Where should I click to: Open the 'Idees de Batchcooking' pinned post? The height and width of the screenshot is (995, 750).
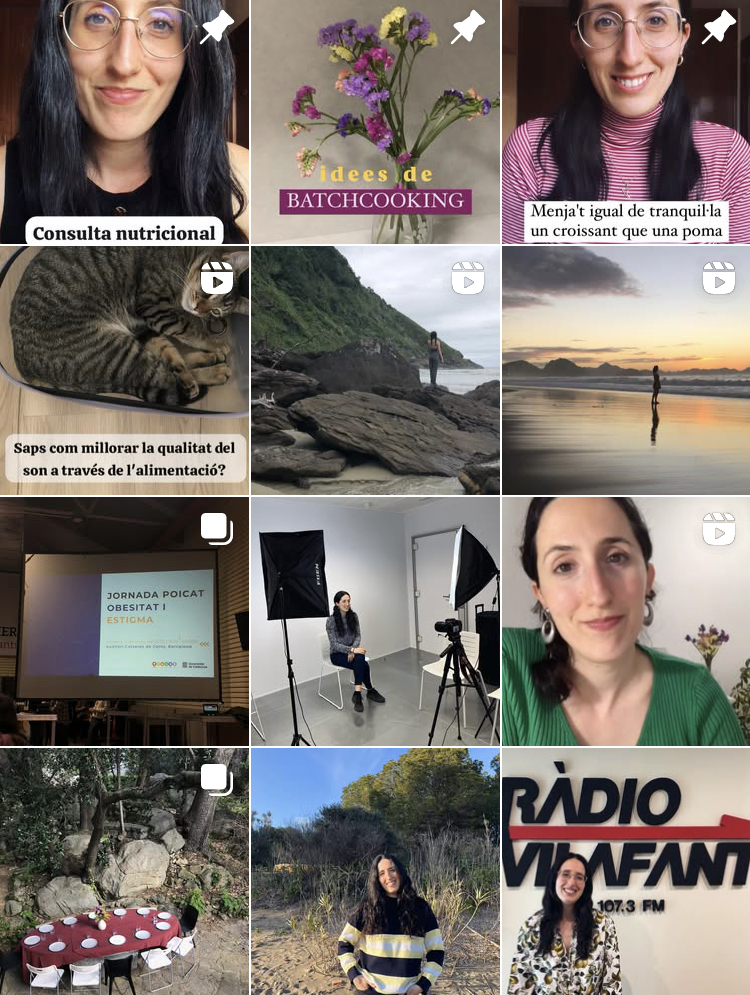(x=375, y=121)
